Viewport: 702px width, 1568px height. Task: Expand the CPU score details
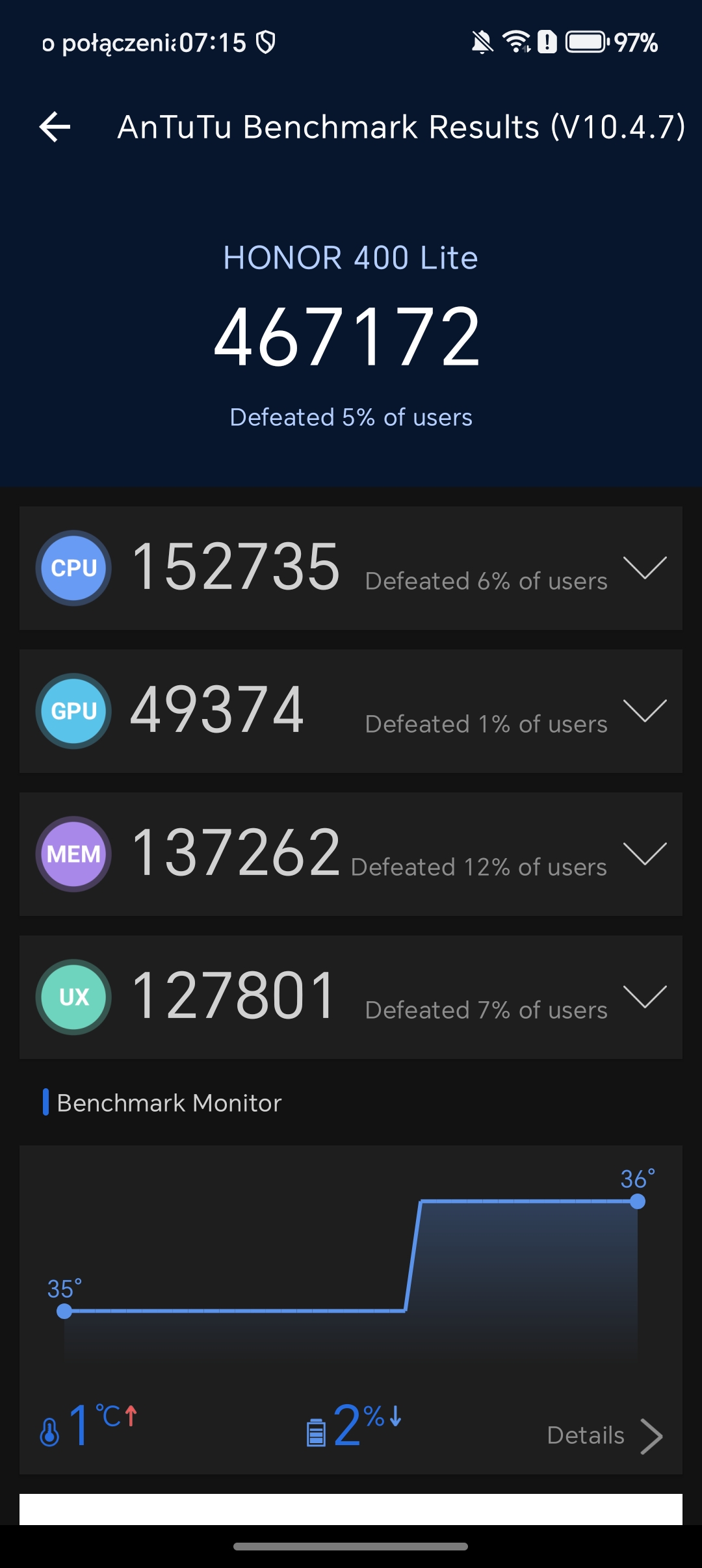tap(644, 568)
